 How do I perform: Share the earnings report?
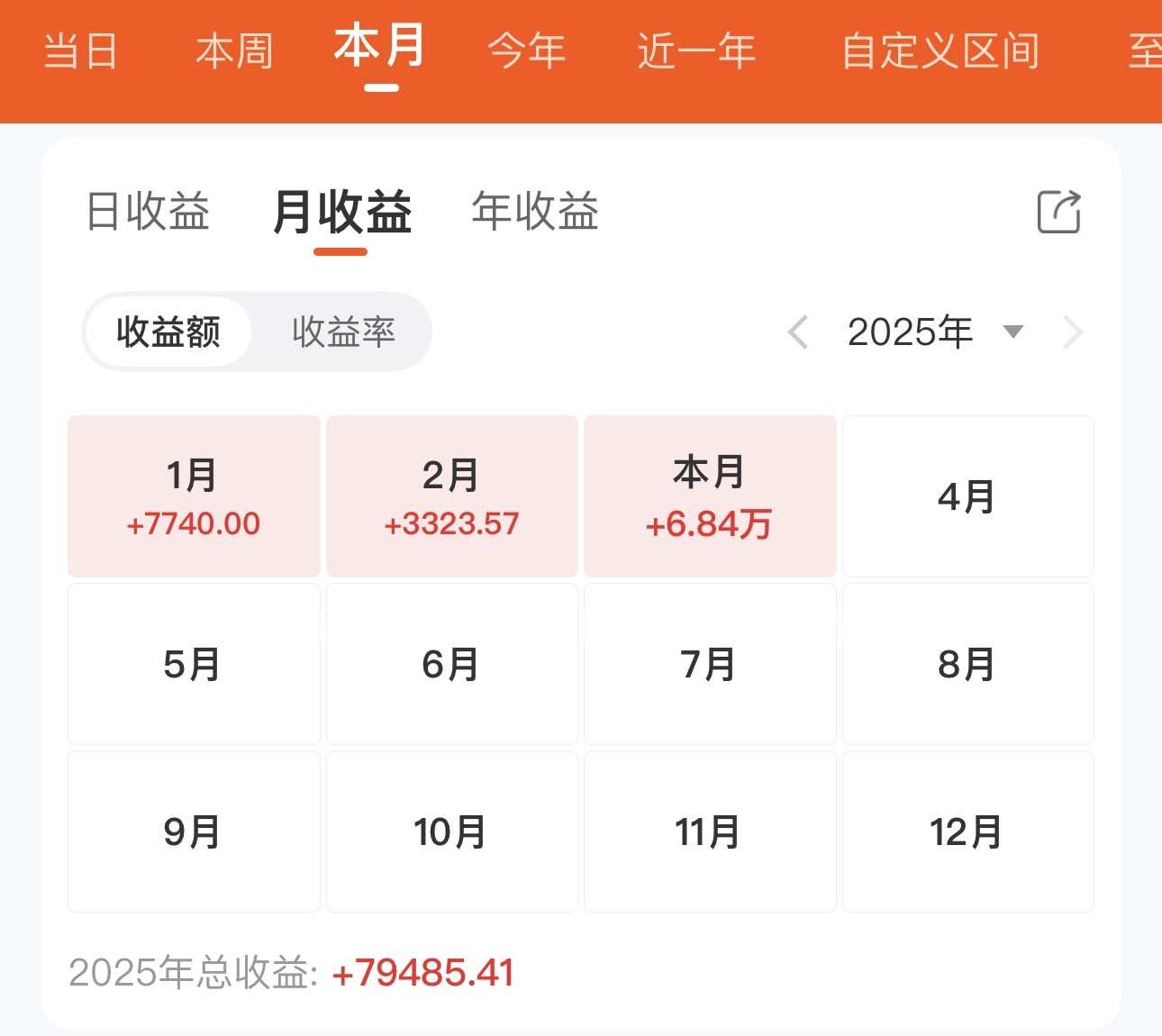[1058, 212]
